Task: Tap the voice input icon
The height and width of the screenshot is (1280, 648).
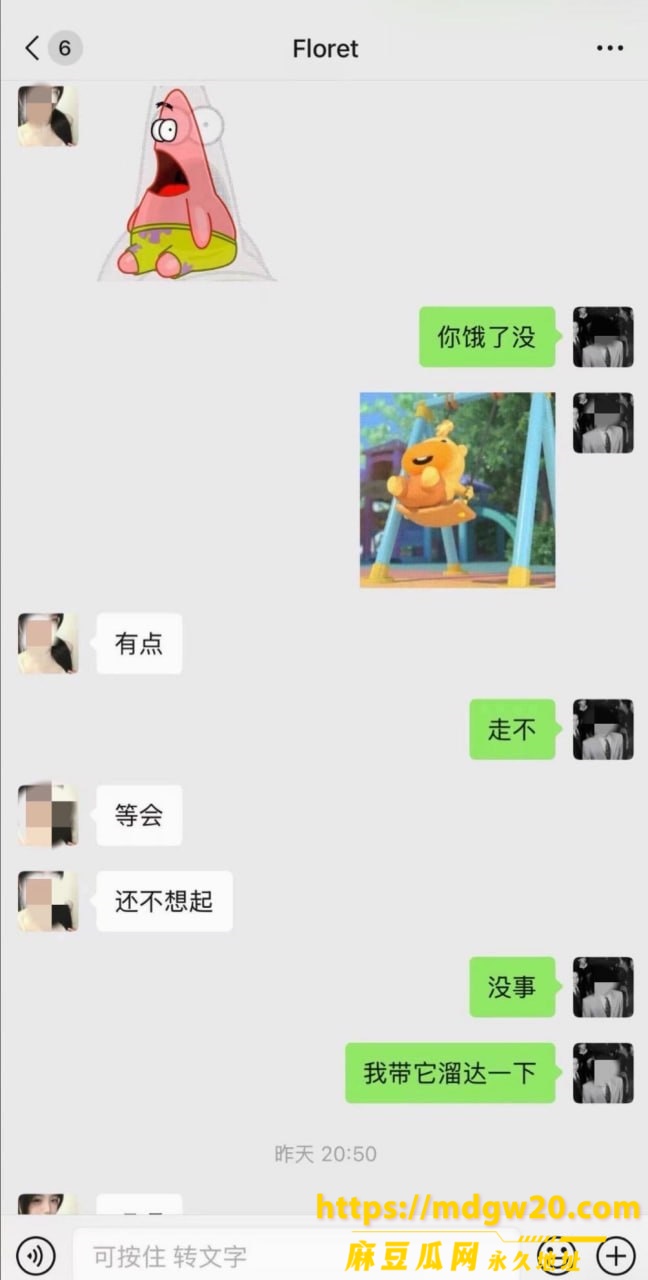Action: (x=37, y=1254)
